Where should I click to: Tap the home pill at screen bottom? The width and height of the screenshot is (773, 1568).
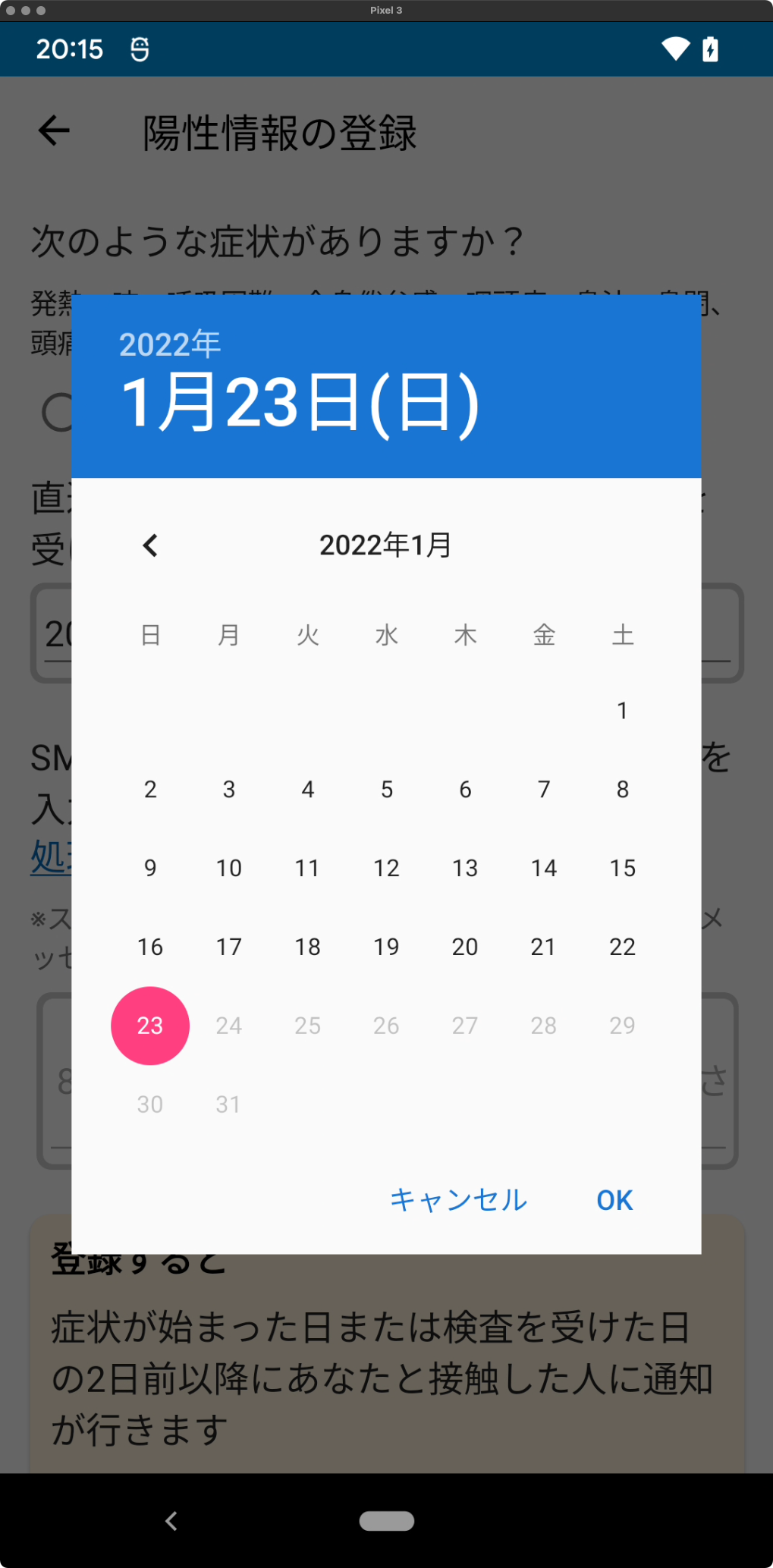pos(387,1521)
